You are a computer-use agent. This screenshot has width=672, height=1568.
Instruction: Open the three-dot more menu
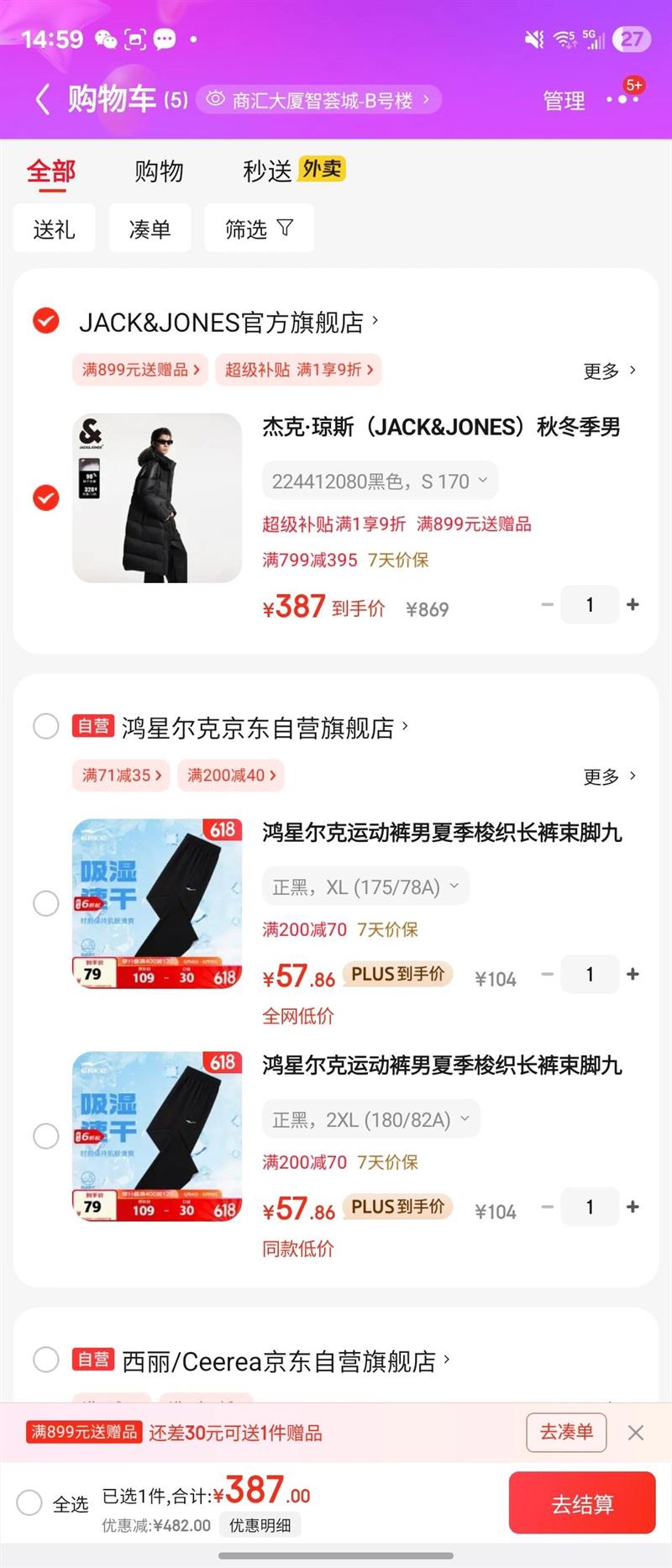pyautogui.click(x=622, y=99)
